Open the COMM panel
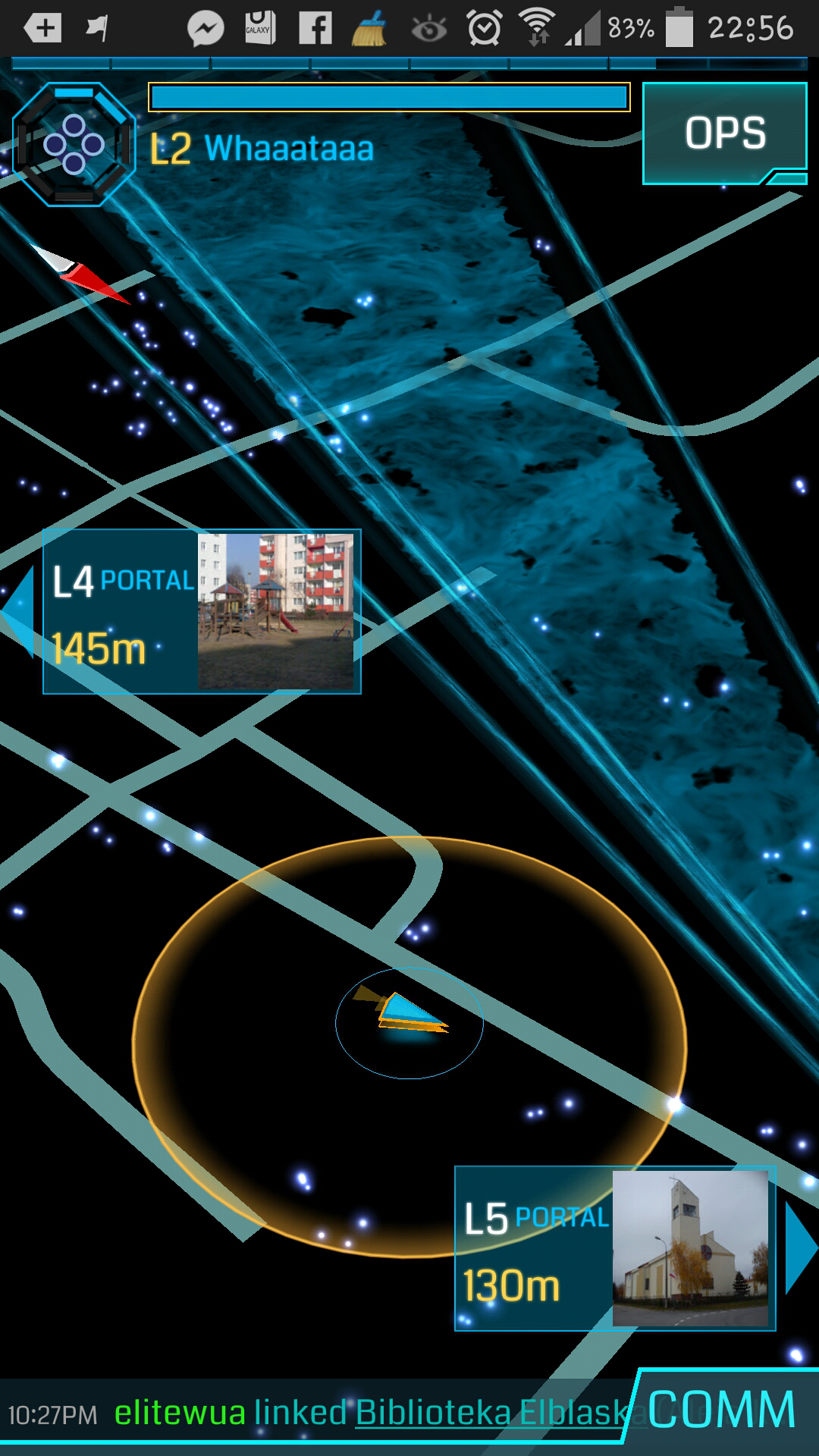The image size is (819, 1456). pyautogui.click(x=722, y=1409)
